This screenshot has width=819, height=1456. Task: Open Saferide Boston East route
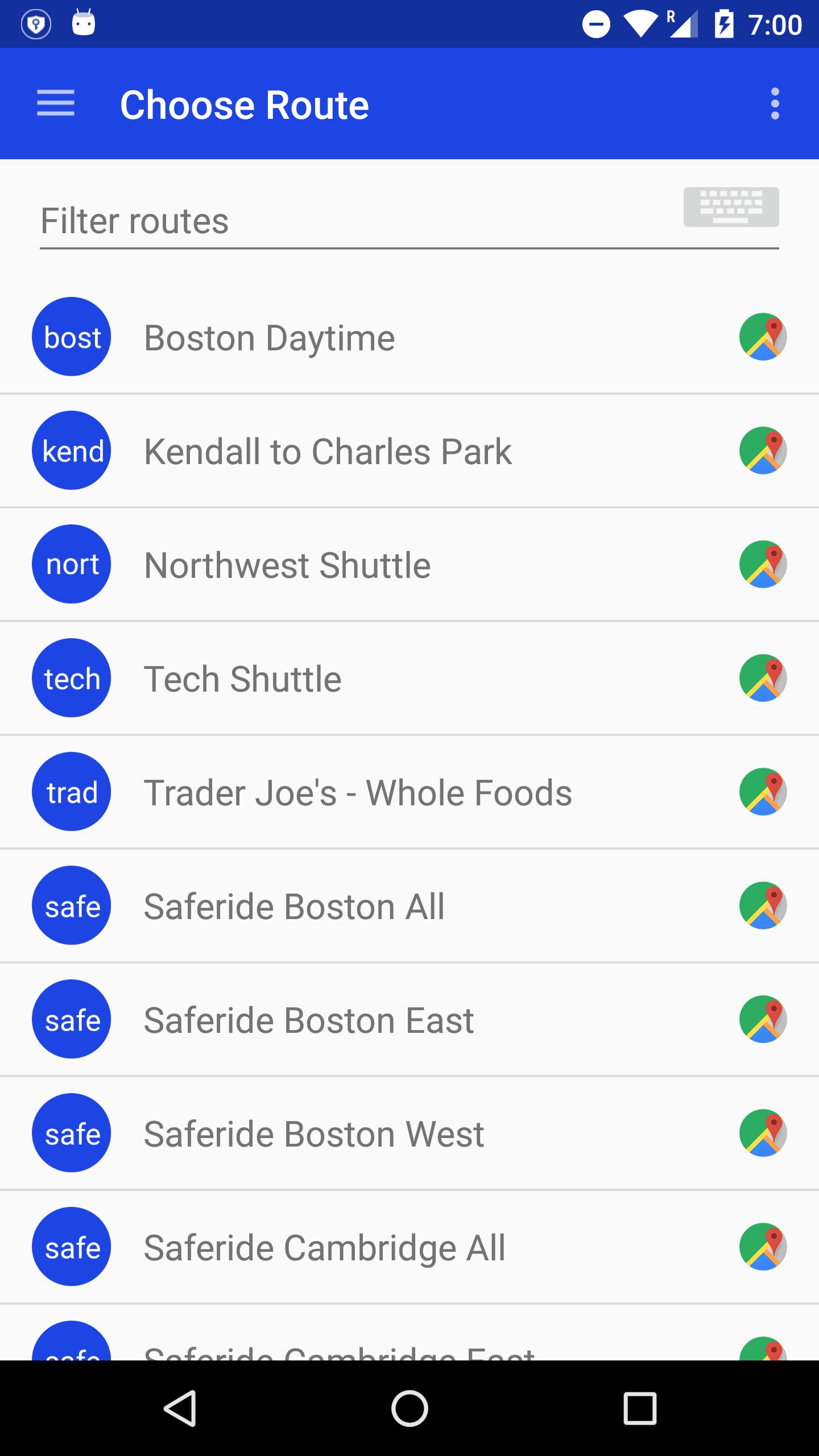(x=409, y=1019)
